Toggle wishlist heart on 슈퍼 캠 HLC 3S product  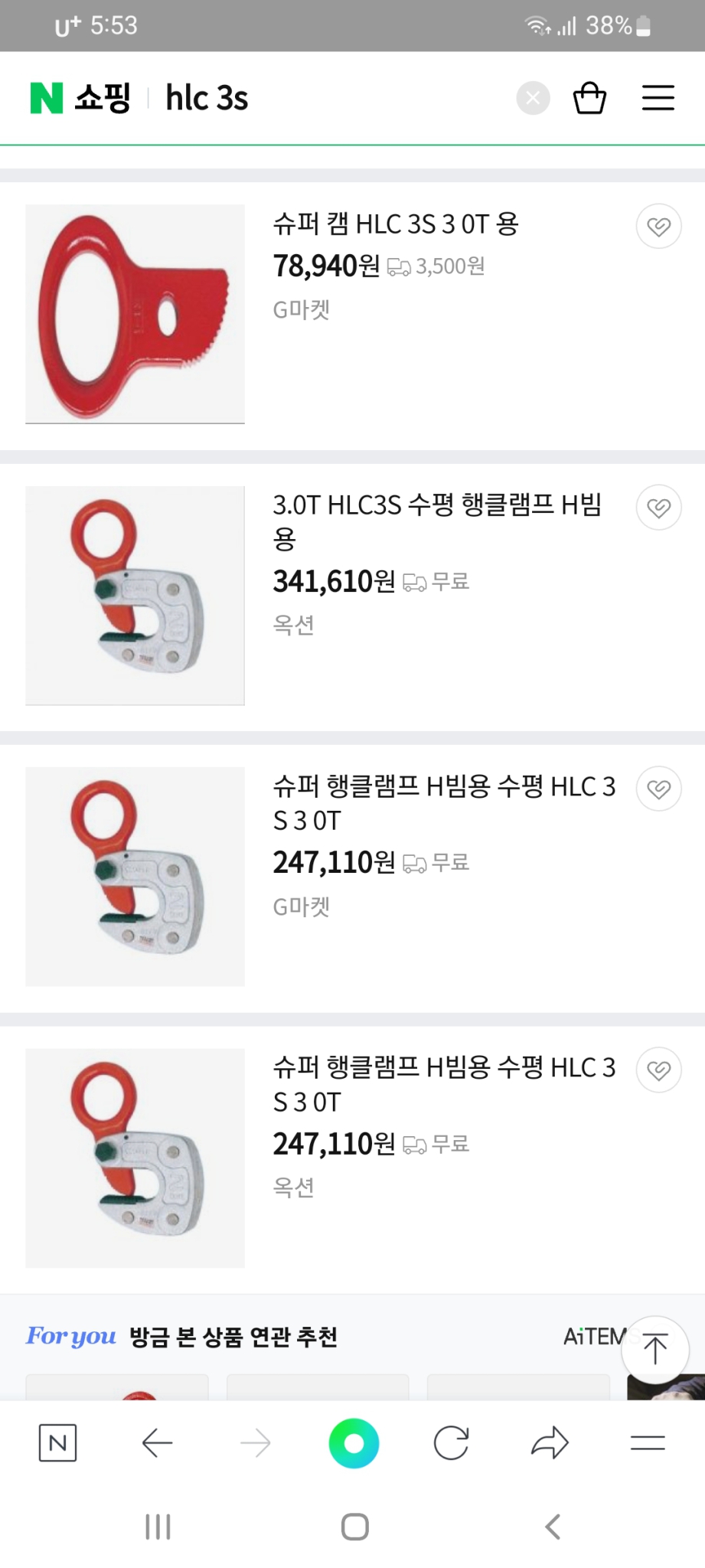(658, 227)
